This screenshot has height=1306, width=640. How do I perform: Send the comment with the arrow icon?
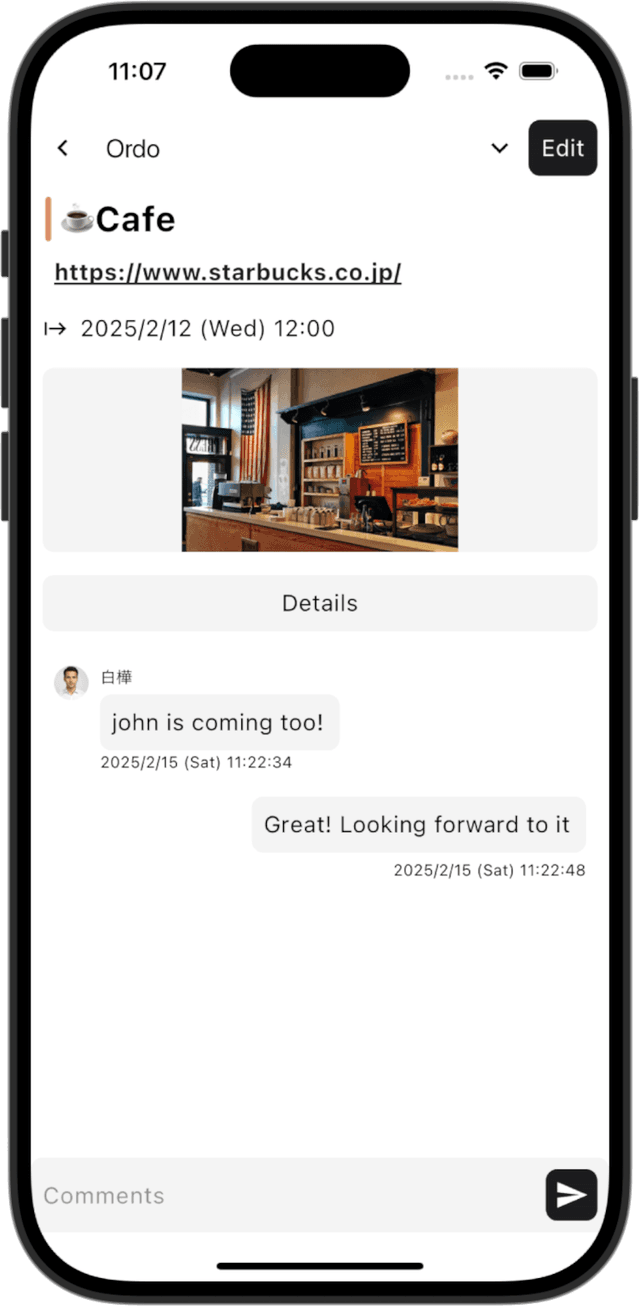tap(571, 1195)
